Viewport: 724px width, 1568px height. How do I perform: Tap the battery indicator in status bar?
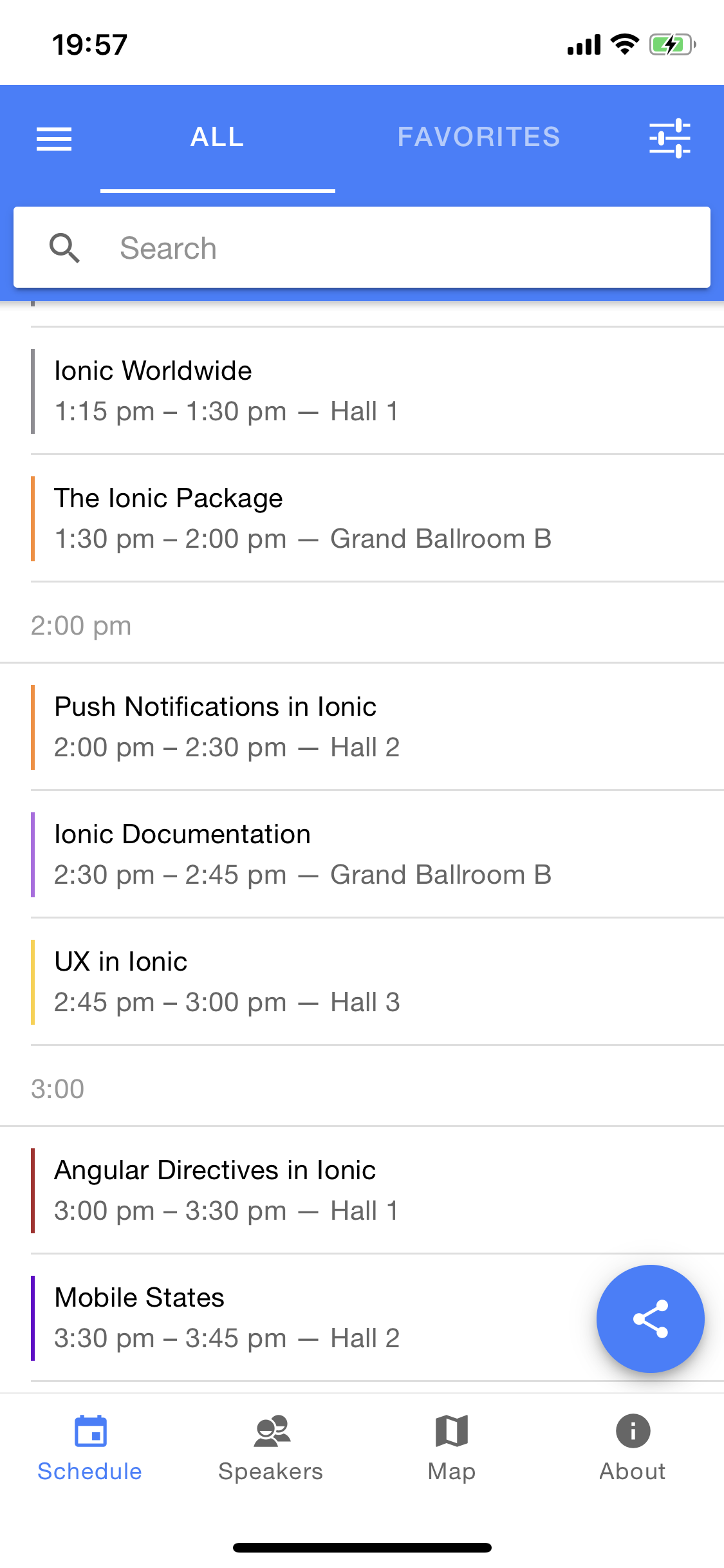pyautogui.click(x=671, y=44)
